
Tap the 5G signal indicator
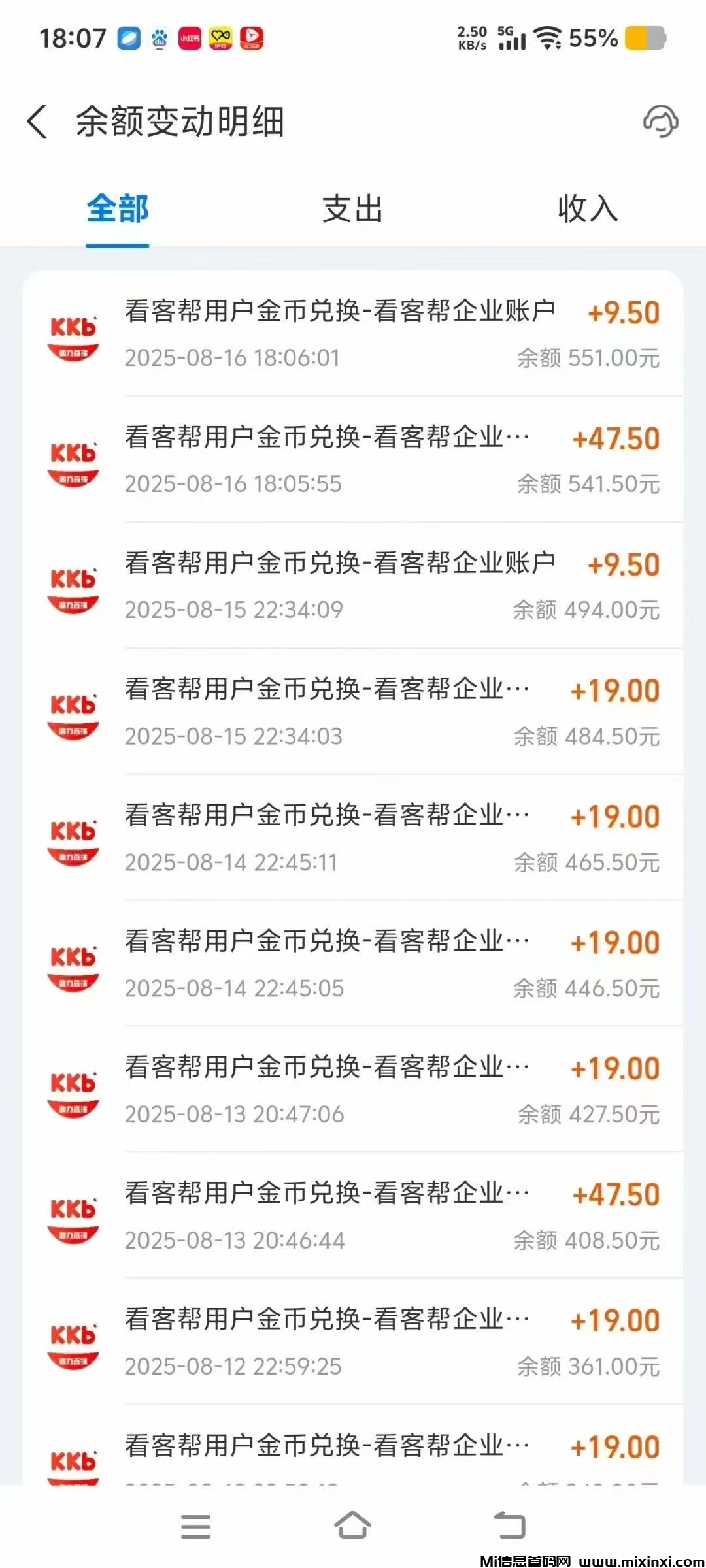(513, 39)
